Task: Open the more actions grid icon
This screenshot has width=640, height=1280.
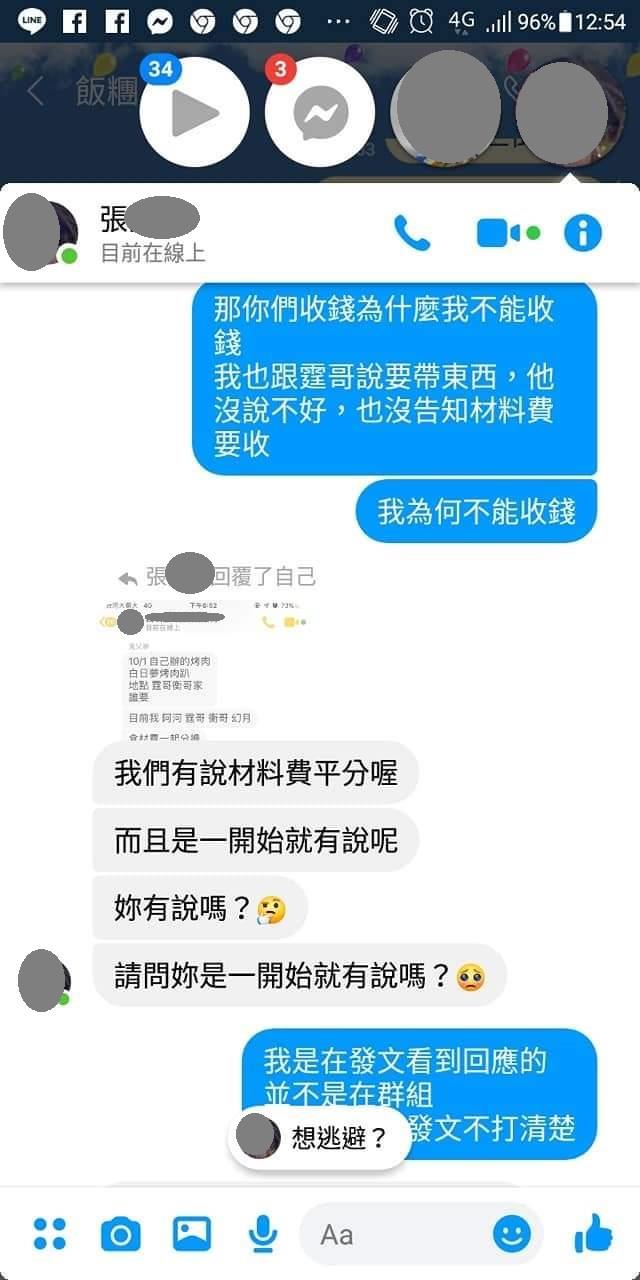Action: [49, 1234]
